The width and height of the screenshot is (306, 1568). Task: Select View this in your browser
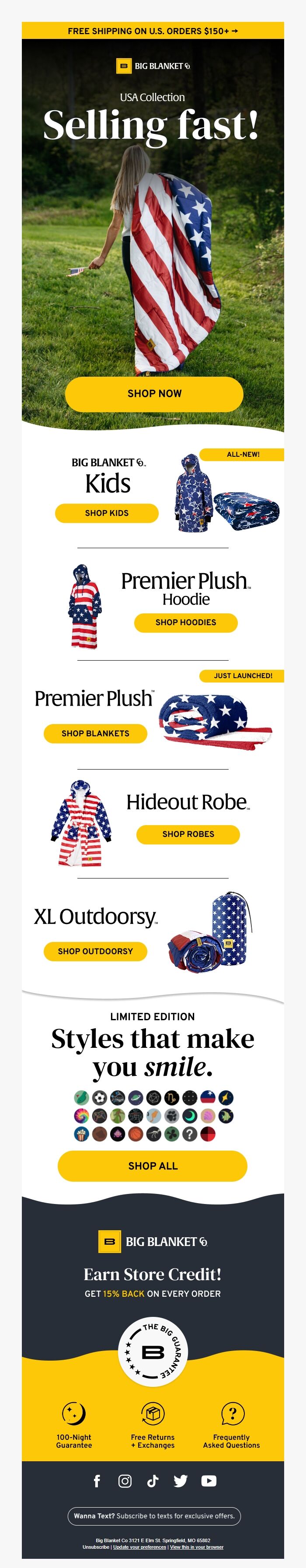coord(197,1547)
